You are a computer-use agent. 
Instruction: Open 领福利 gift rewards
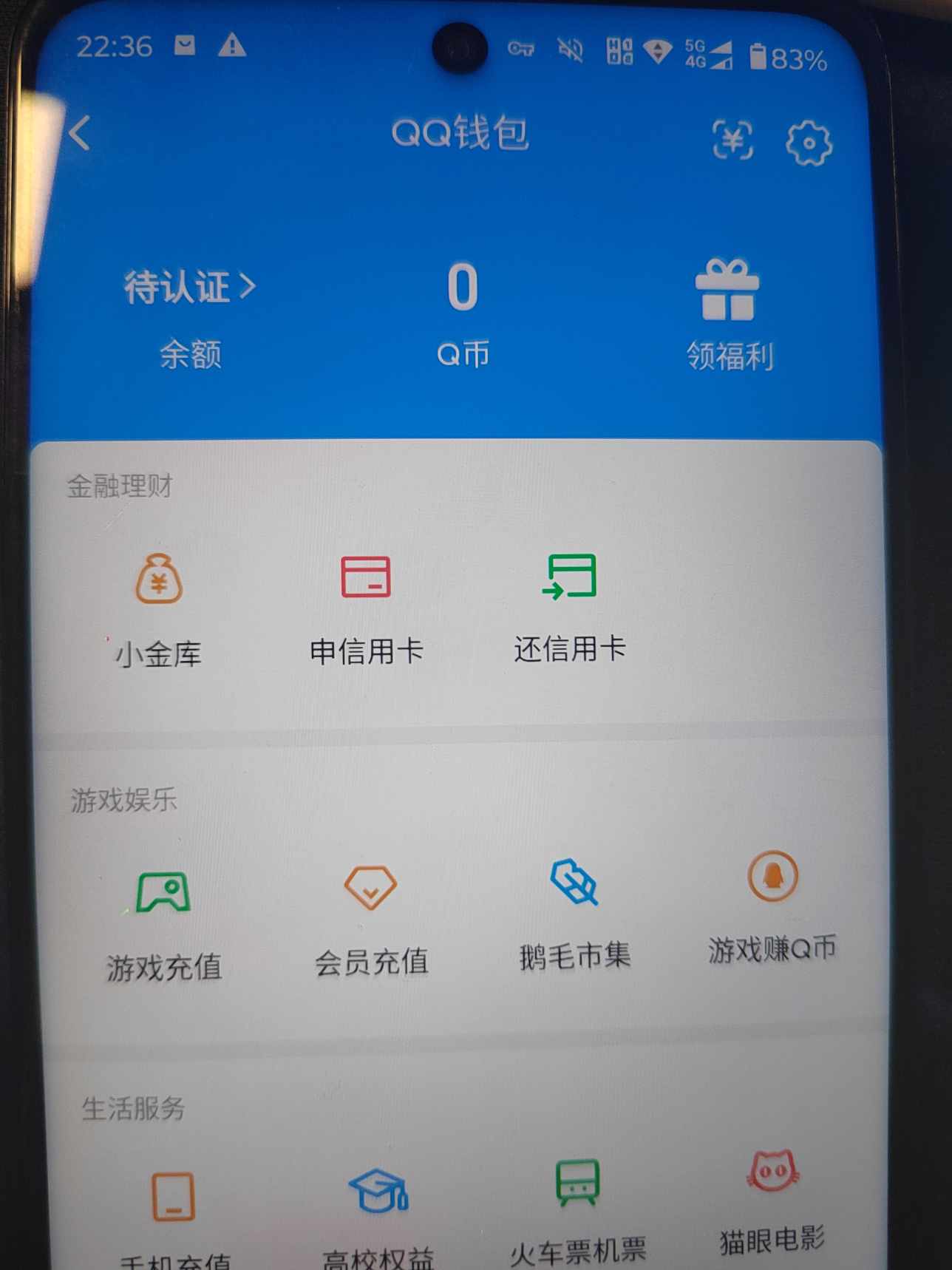728,314
